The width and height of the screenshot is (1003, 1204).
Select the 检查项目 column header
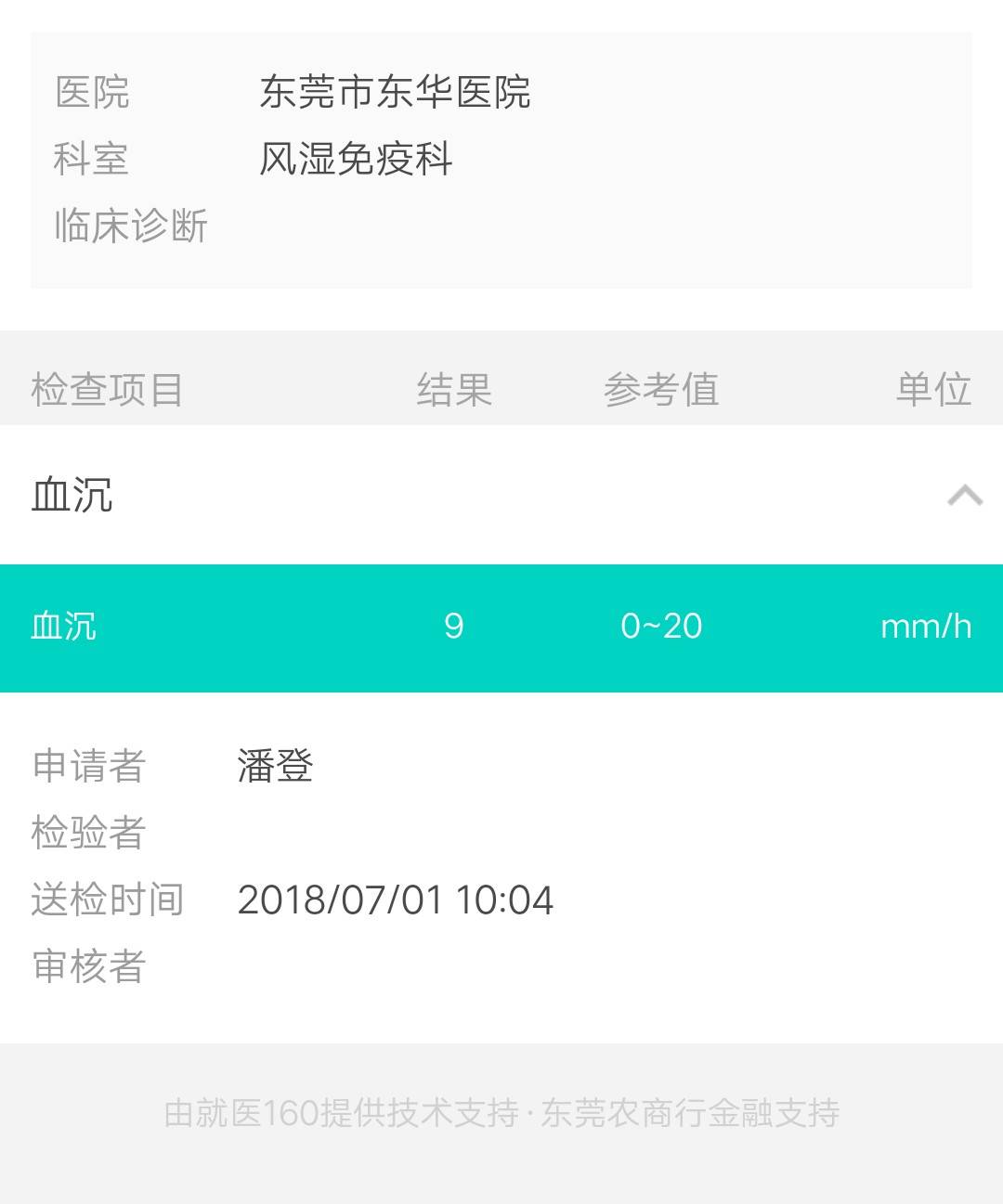coord(108,389)
